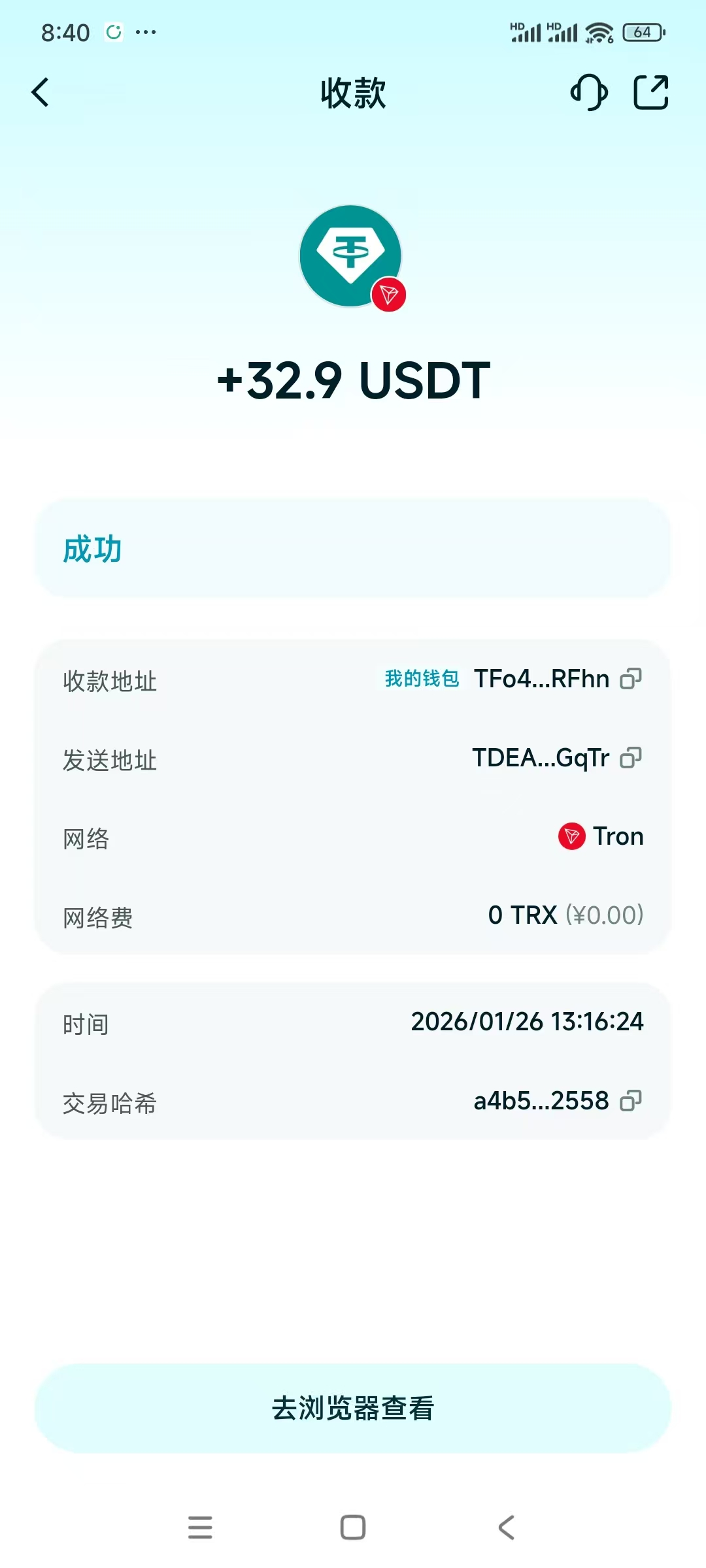Go back from the 收款 screen
Screen dimensions: 706x1568
tap(41, 93)
